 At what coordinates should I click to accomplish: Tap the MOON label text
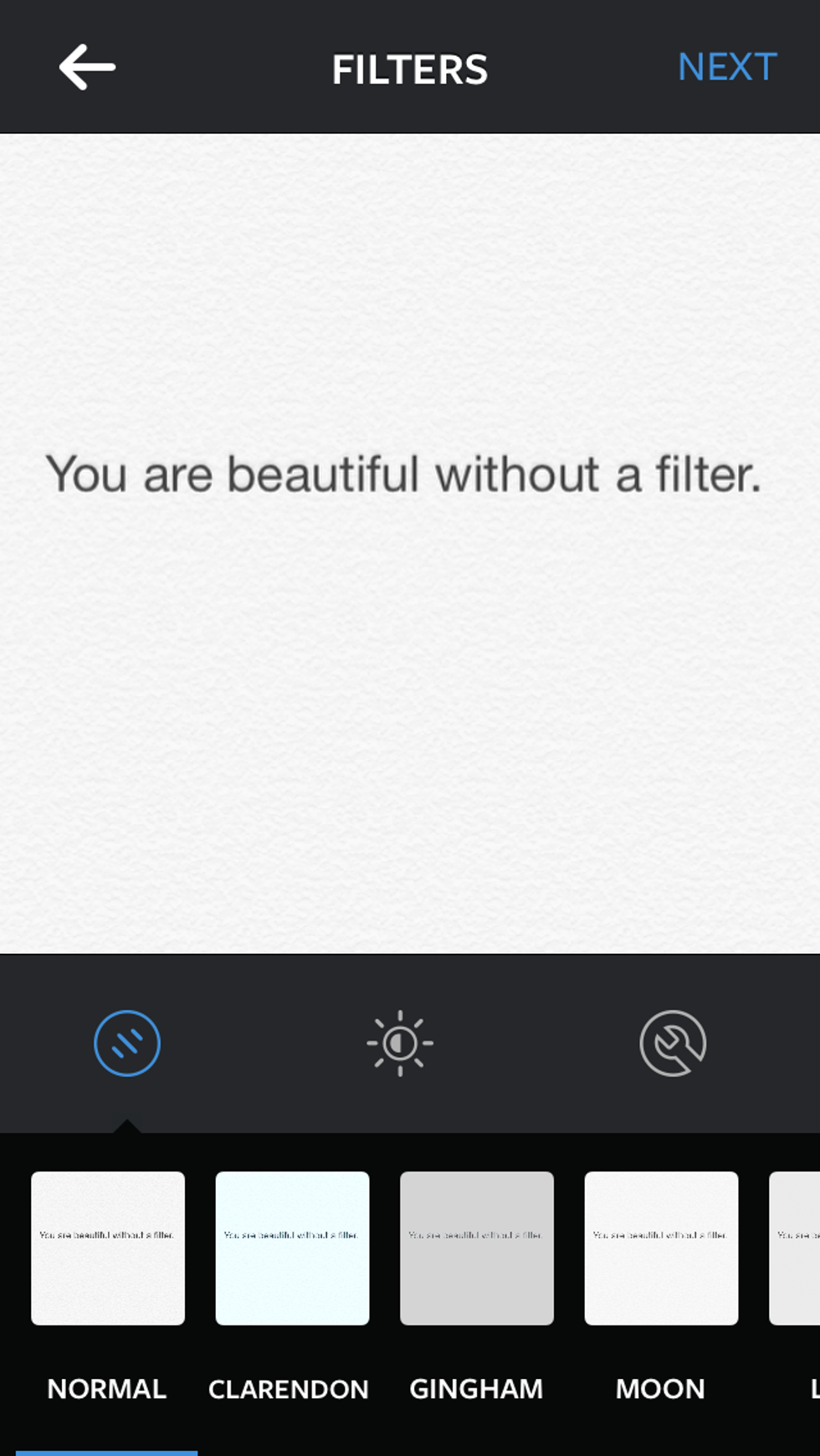pyautogui.click(x=659, y=1389)
